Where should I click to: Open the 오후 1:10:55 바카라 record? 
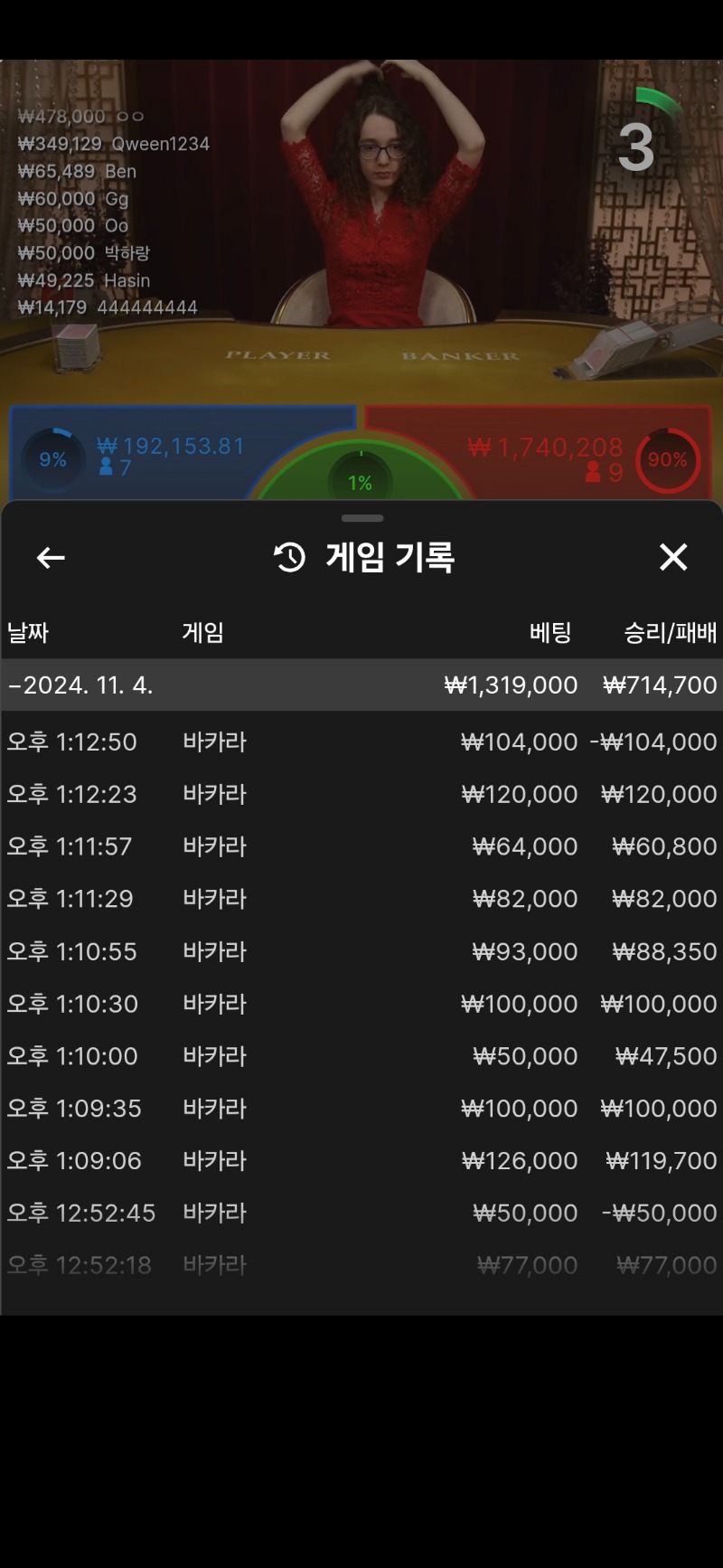[x=361, y=951]
